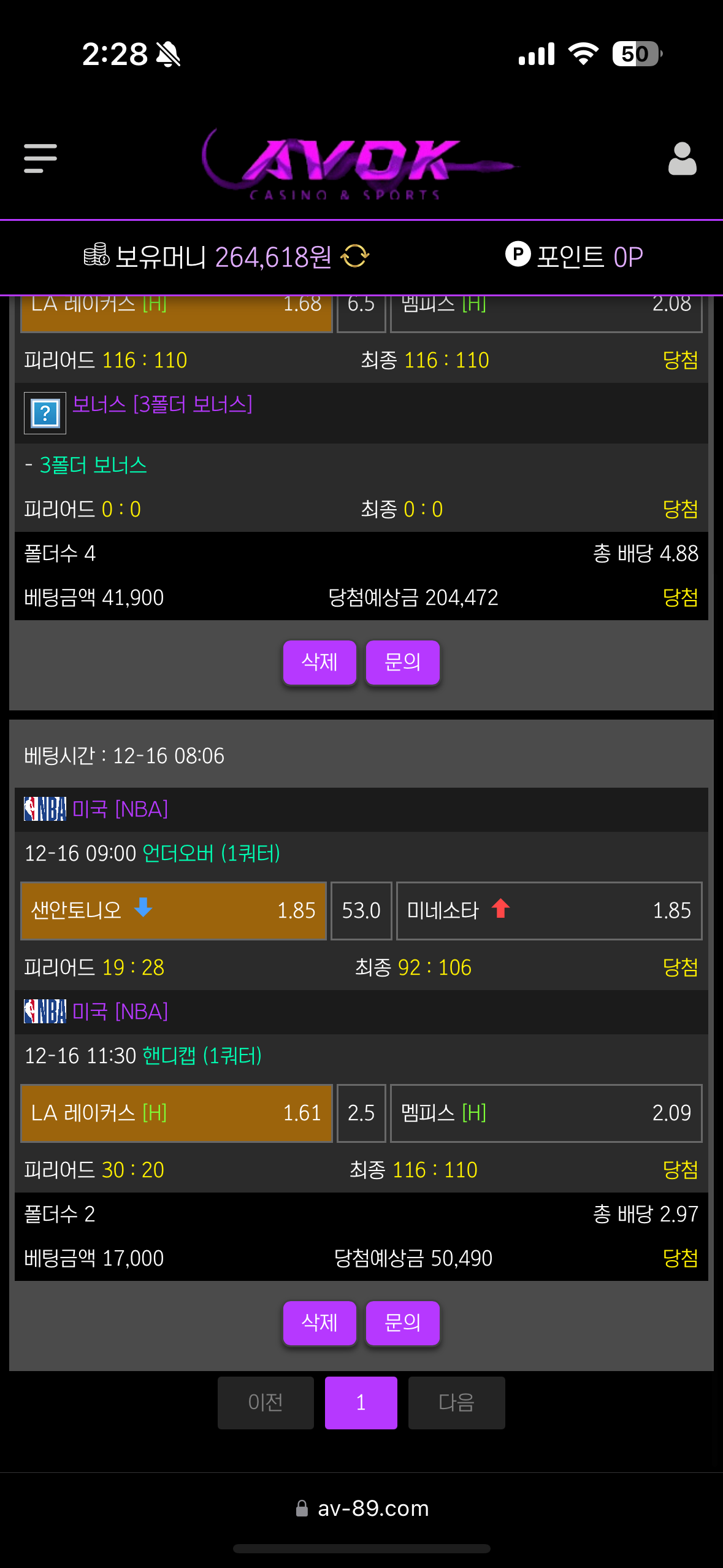723x1568 pixels.
Task: Open the hamburger menu
Action: pos(40,158)
